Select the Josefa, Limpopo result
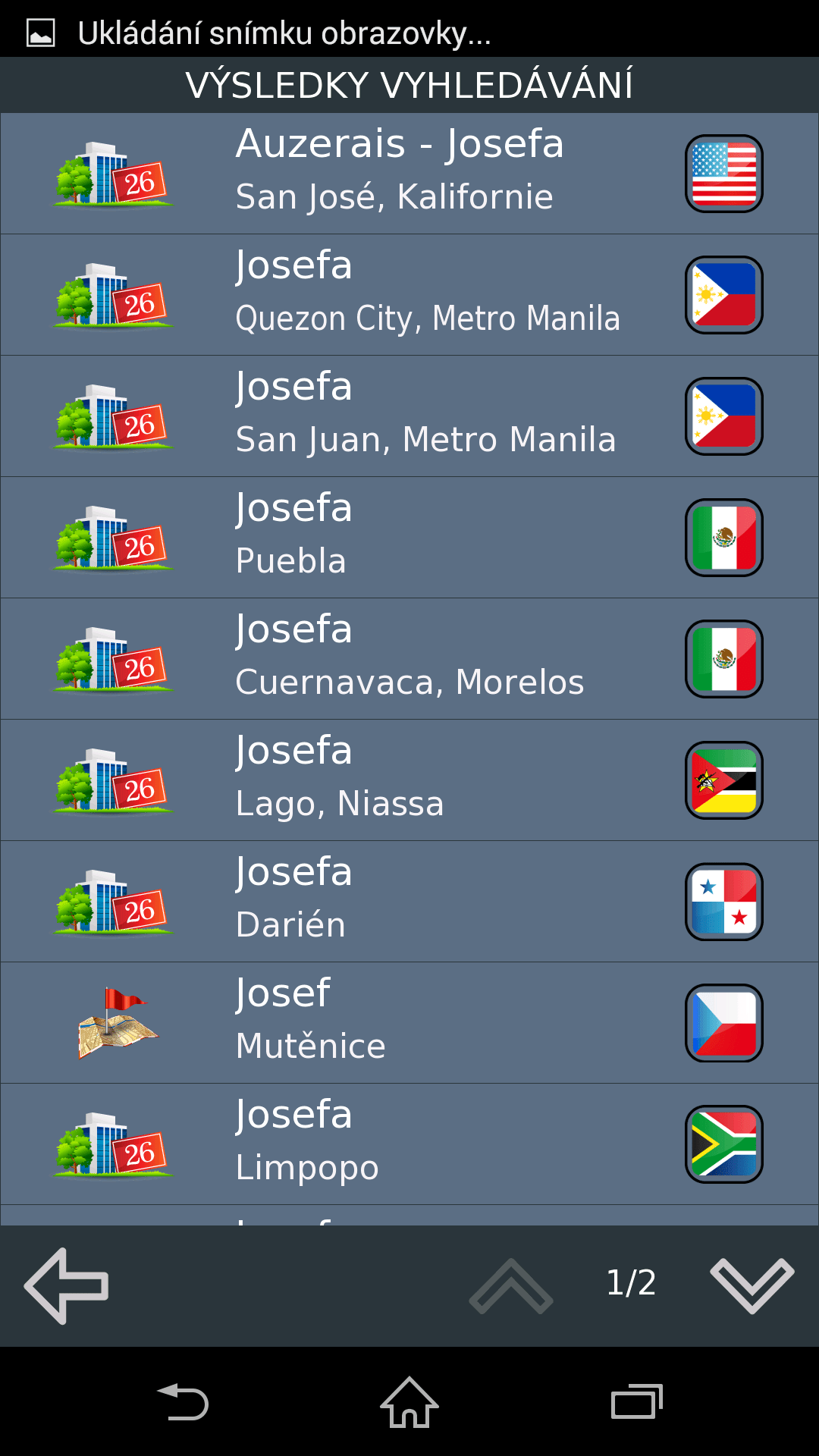The height and width of the screenshot is (1456, 819). [409, 1144]
